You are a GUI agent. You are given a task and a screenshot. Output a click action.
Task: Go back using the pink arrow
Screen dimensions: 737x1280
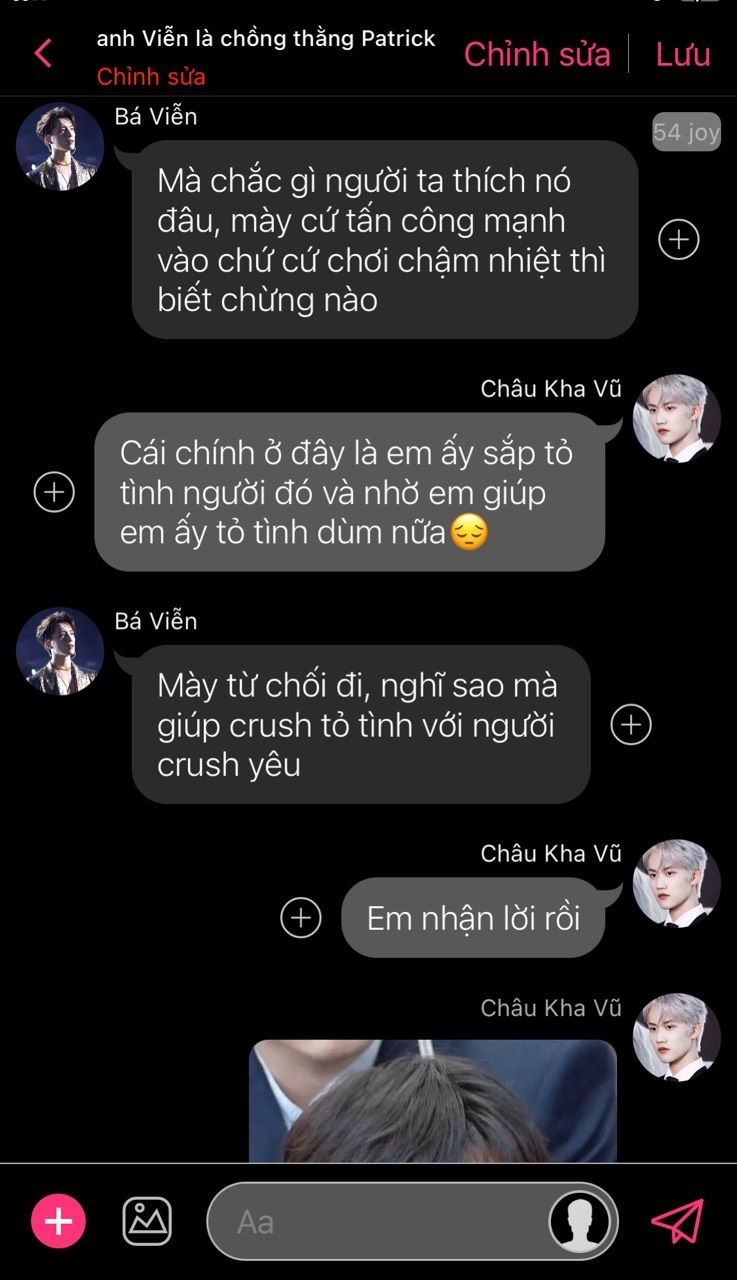click(43, 53)
